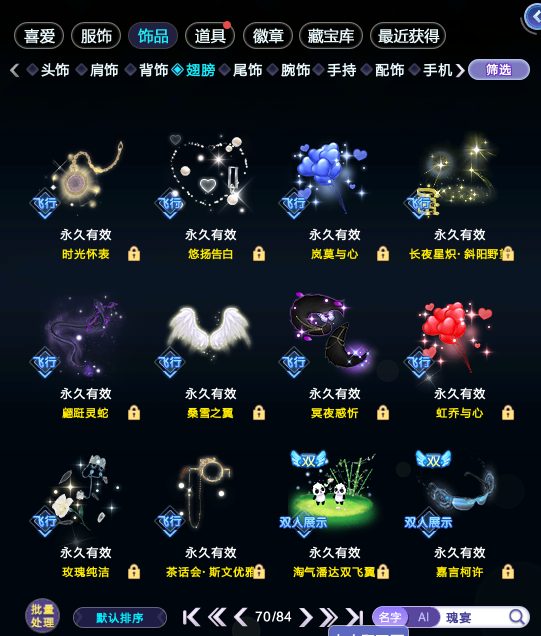Viewport: 541px width, 636px height.
Task: Switch search mode to AI
Action: coord(423,617)
